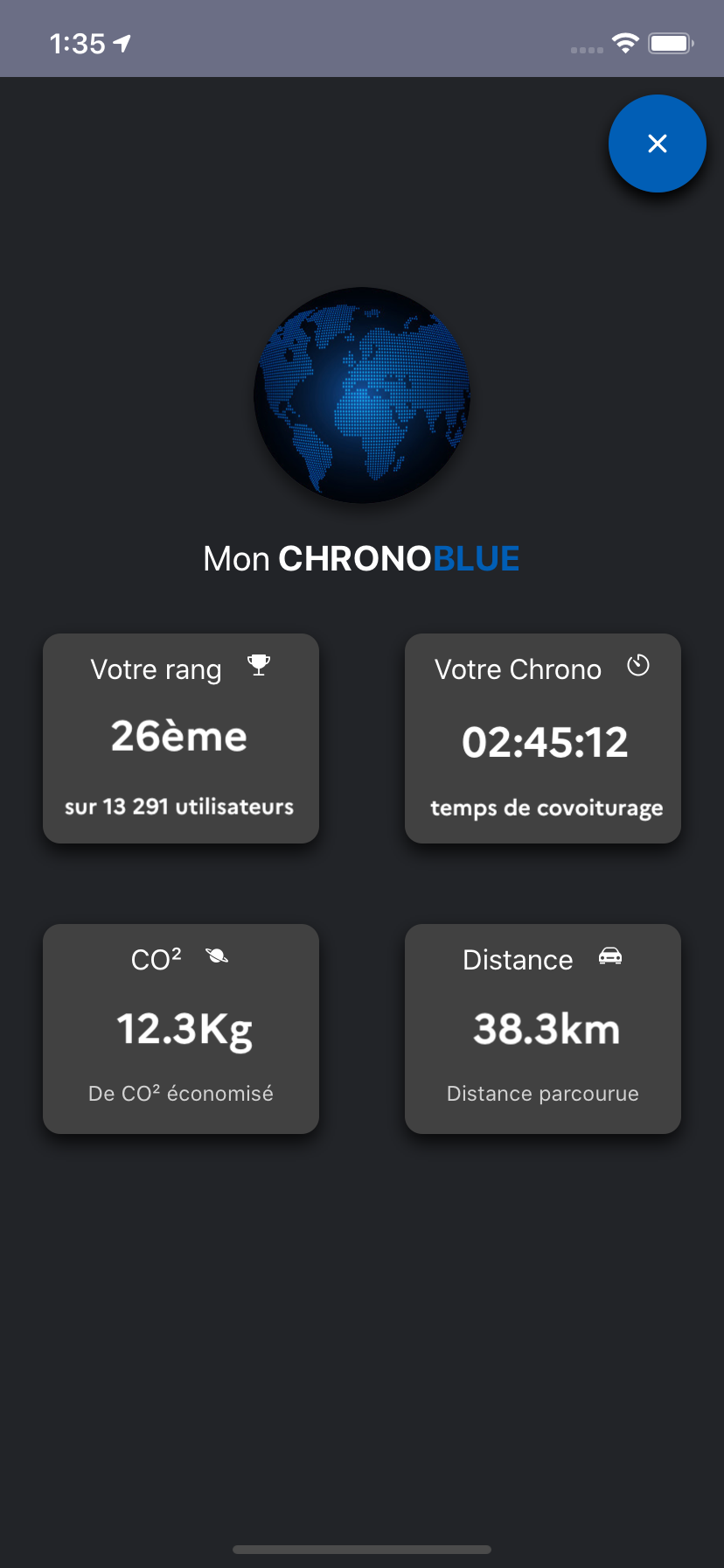Select the planet icon on the CO² card
This screenshot has width=724, height=1568.
click(x=215, y=956)
